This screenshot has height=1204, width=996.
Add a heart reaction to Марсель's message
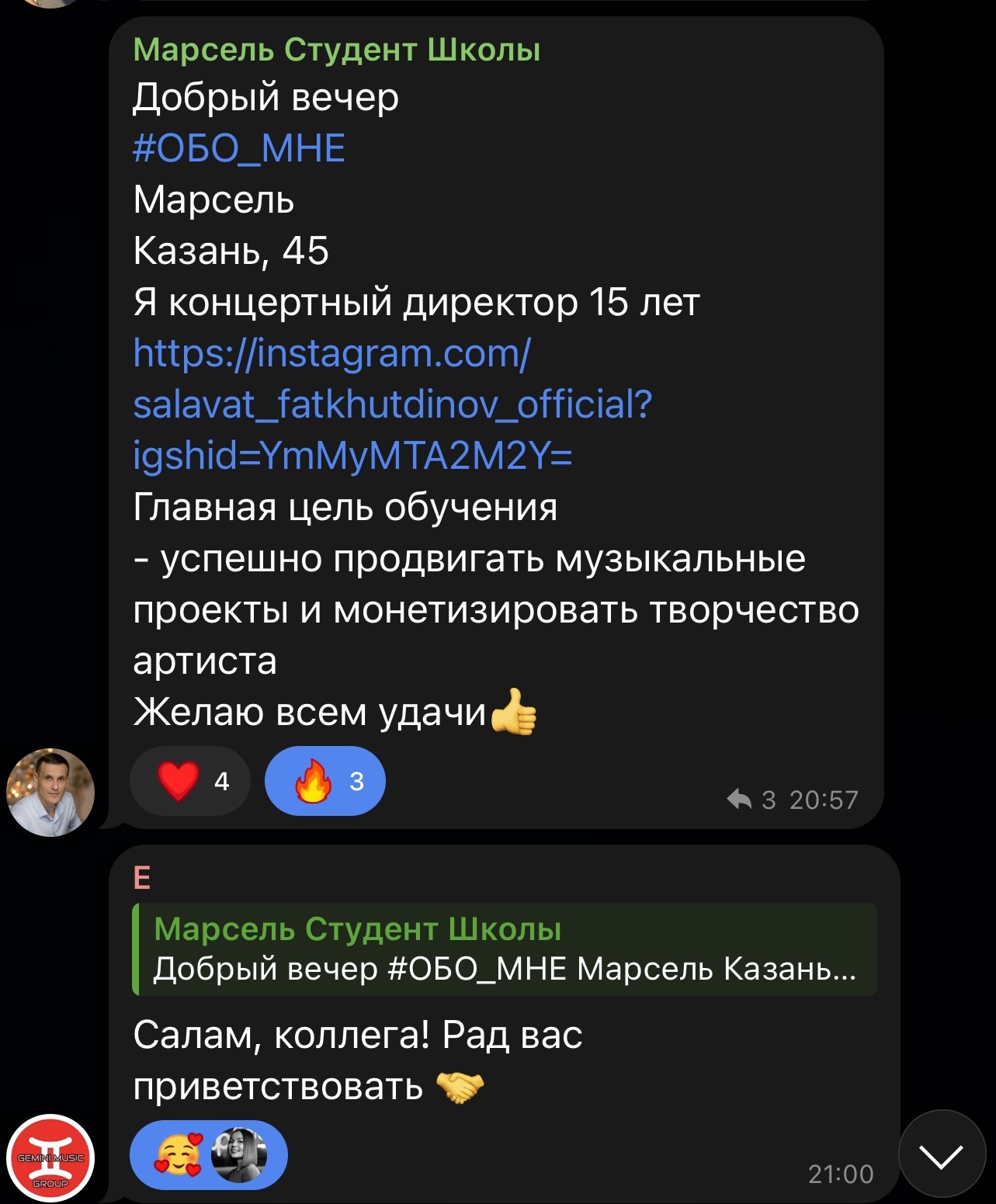(190, 781)
